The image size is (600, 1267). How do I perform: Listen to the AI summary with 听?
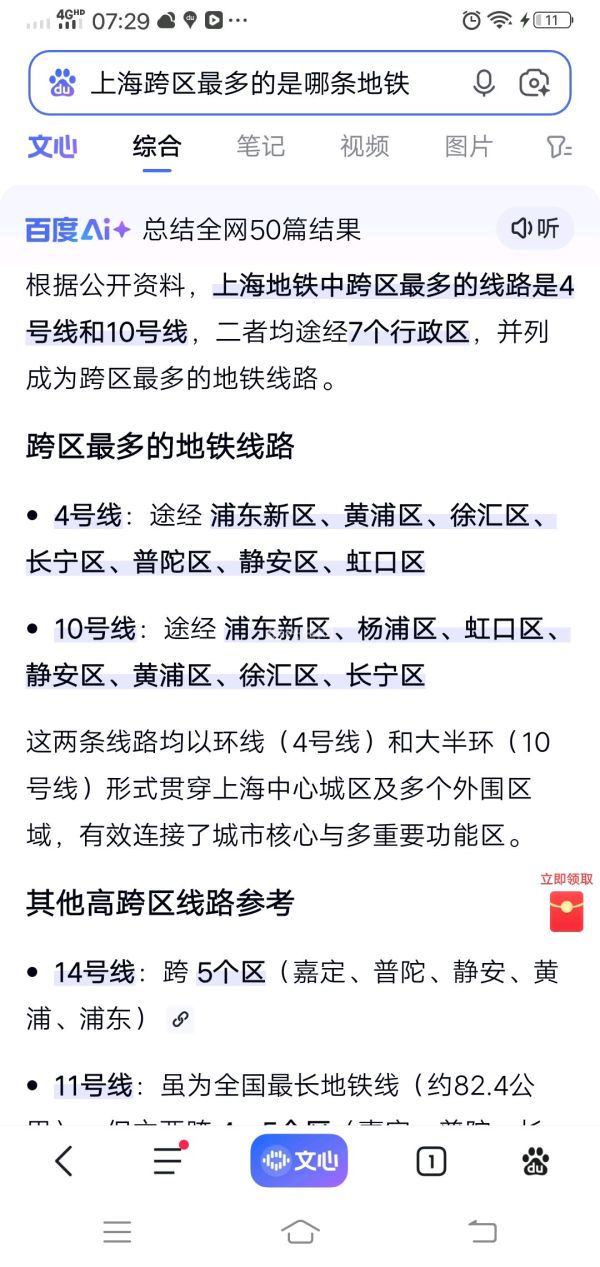(x=535, y=229)
